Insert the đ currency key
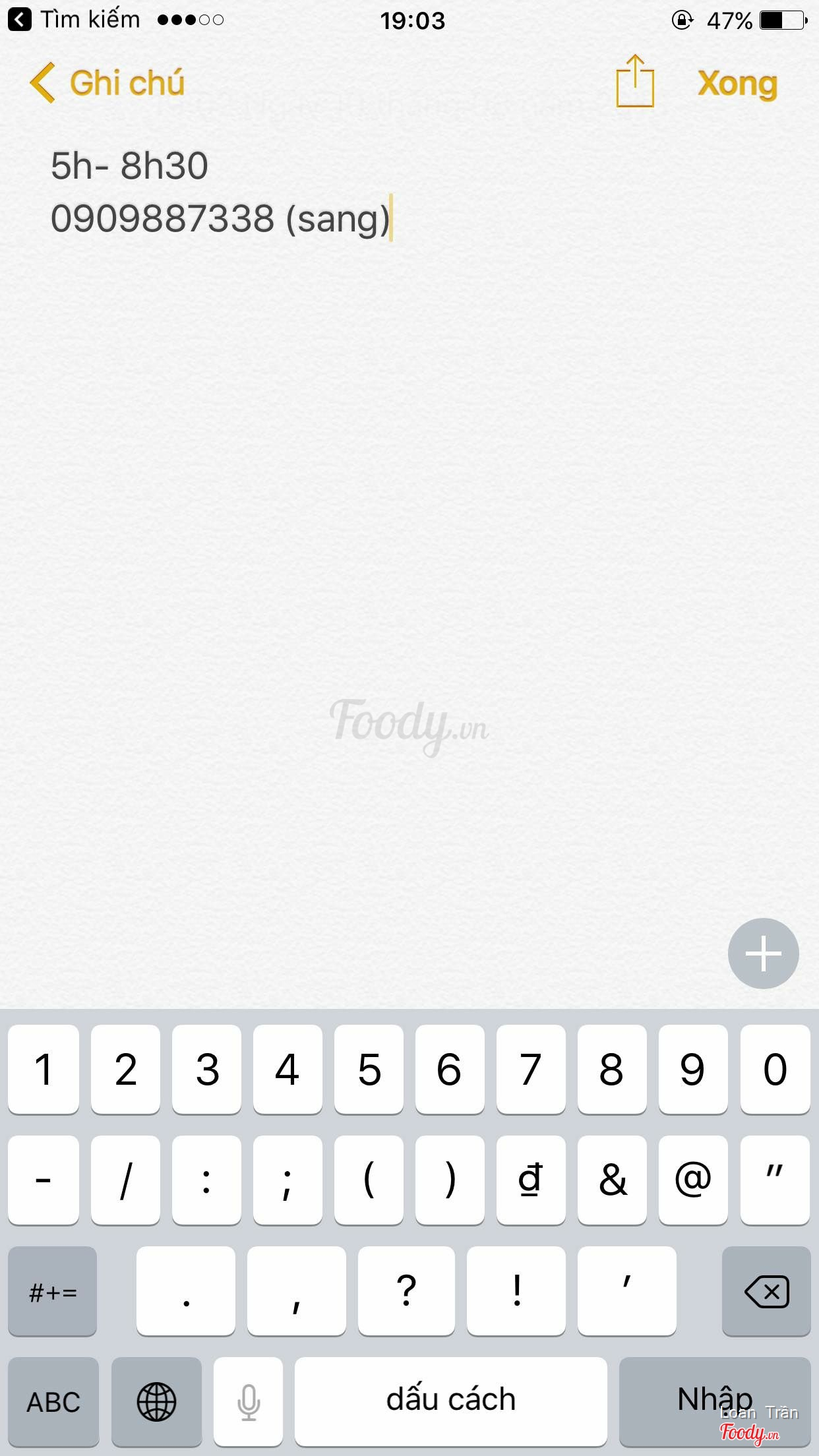This screenshot has width=819, height=1456. coord(531,1180)
